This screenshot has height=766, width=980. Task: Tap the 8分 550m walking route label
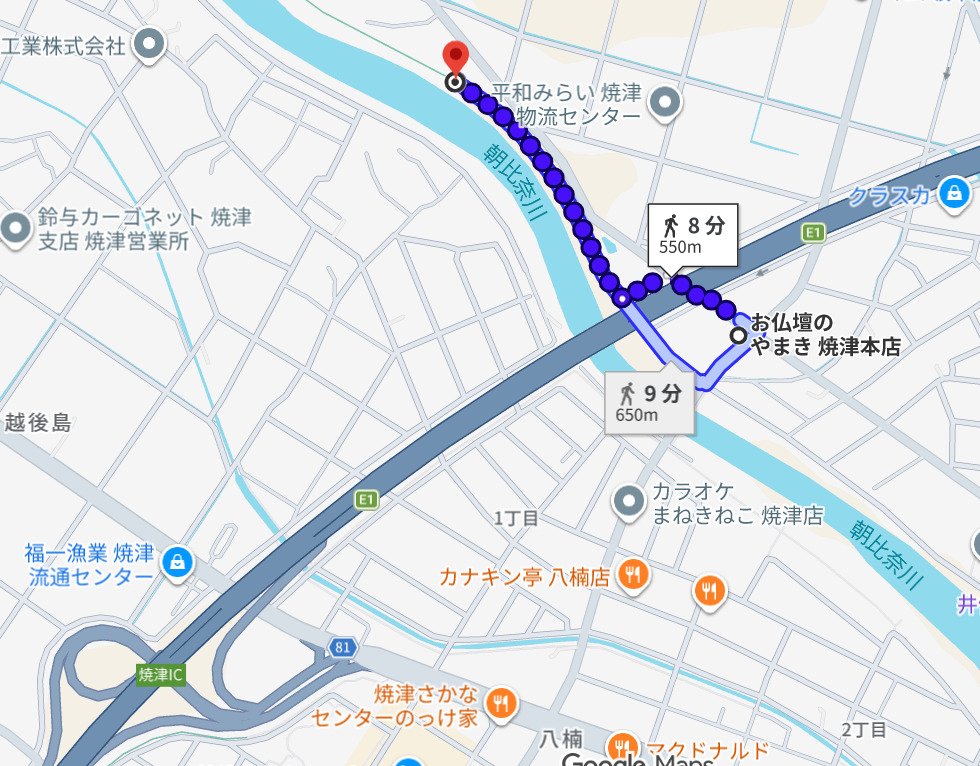(693, 234)
